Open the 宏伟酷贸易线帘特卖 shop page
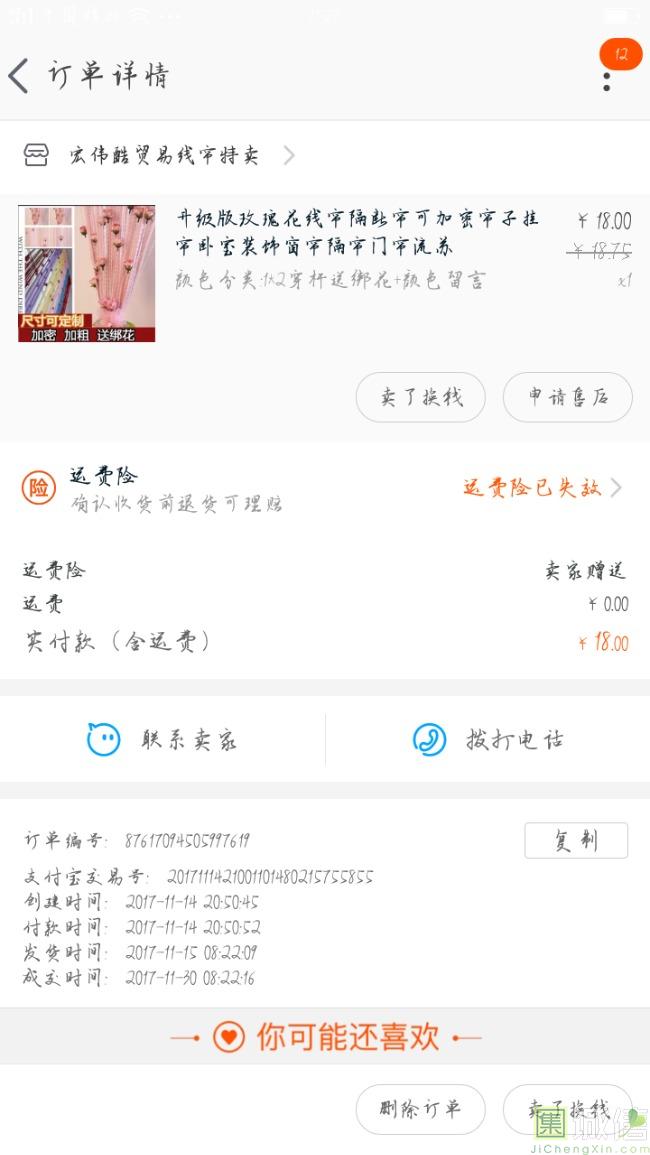This screenshot has width=650, height=1155. coord(160,155)
